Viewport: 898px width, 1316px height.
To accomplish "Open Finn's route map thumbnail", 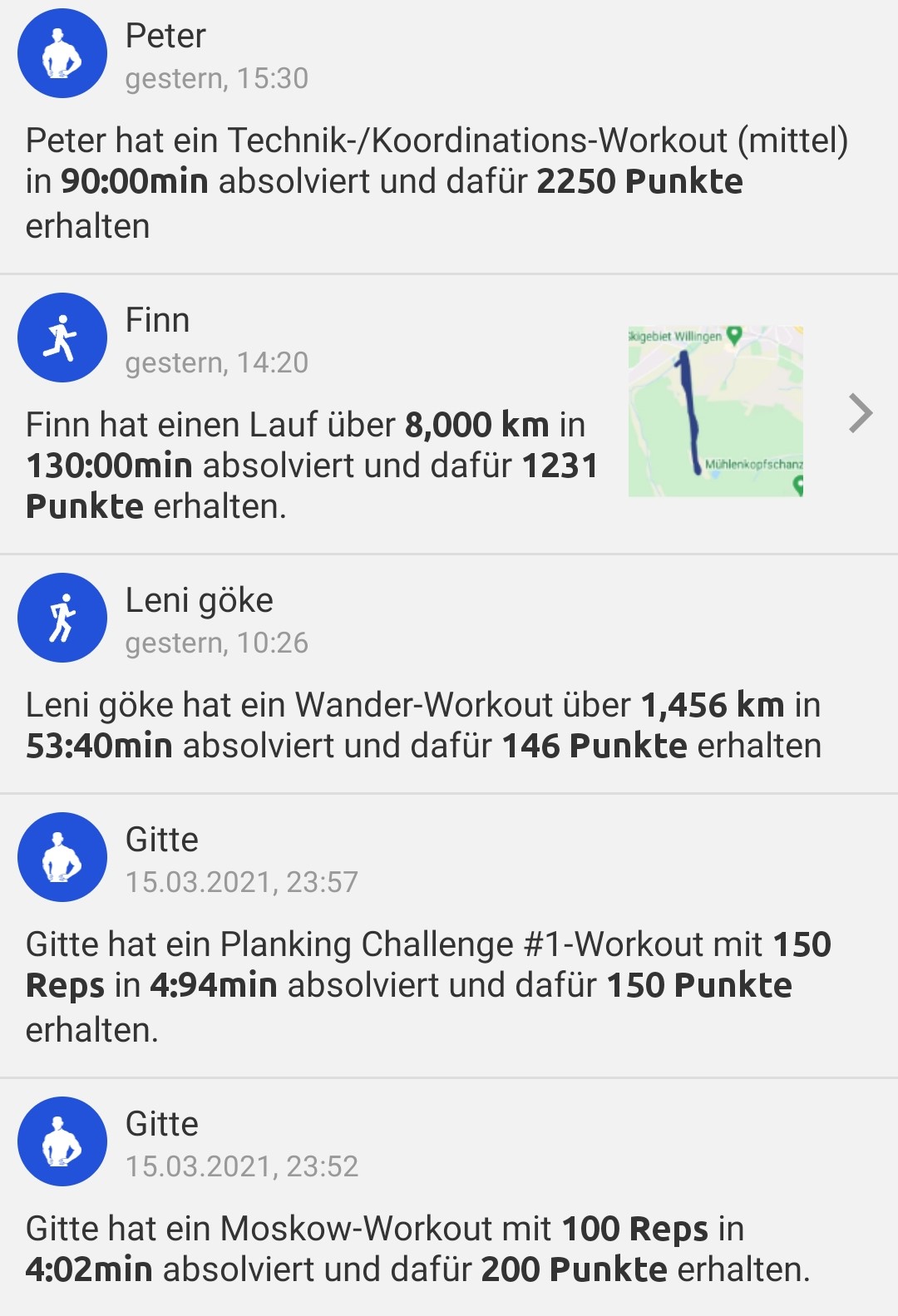I will (717, 410).
